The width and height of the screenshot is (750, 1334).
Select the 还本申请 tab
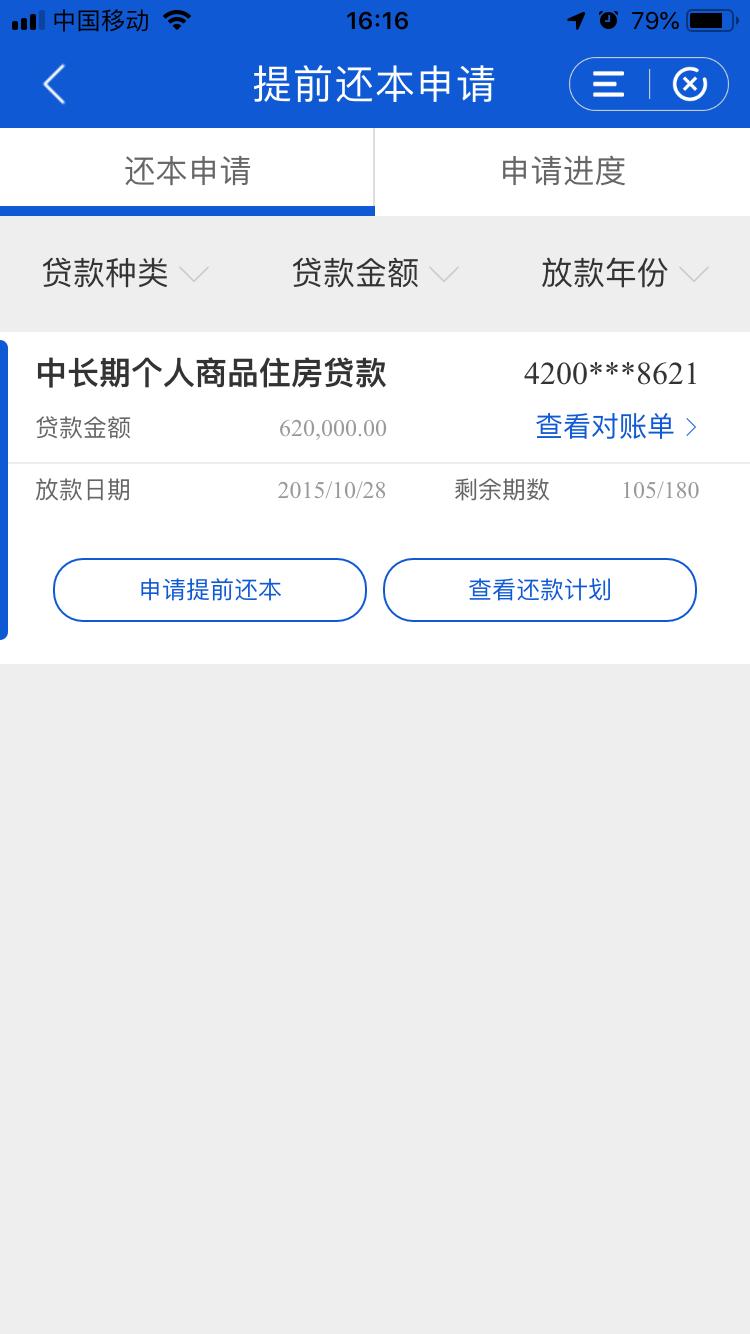tap(187, 171)
